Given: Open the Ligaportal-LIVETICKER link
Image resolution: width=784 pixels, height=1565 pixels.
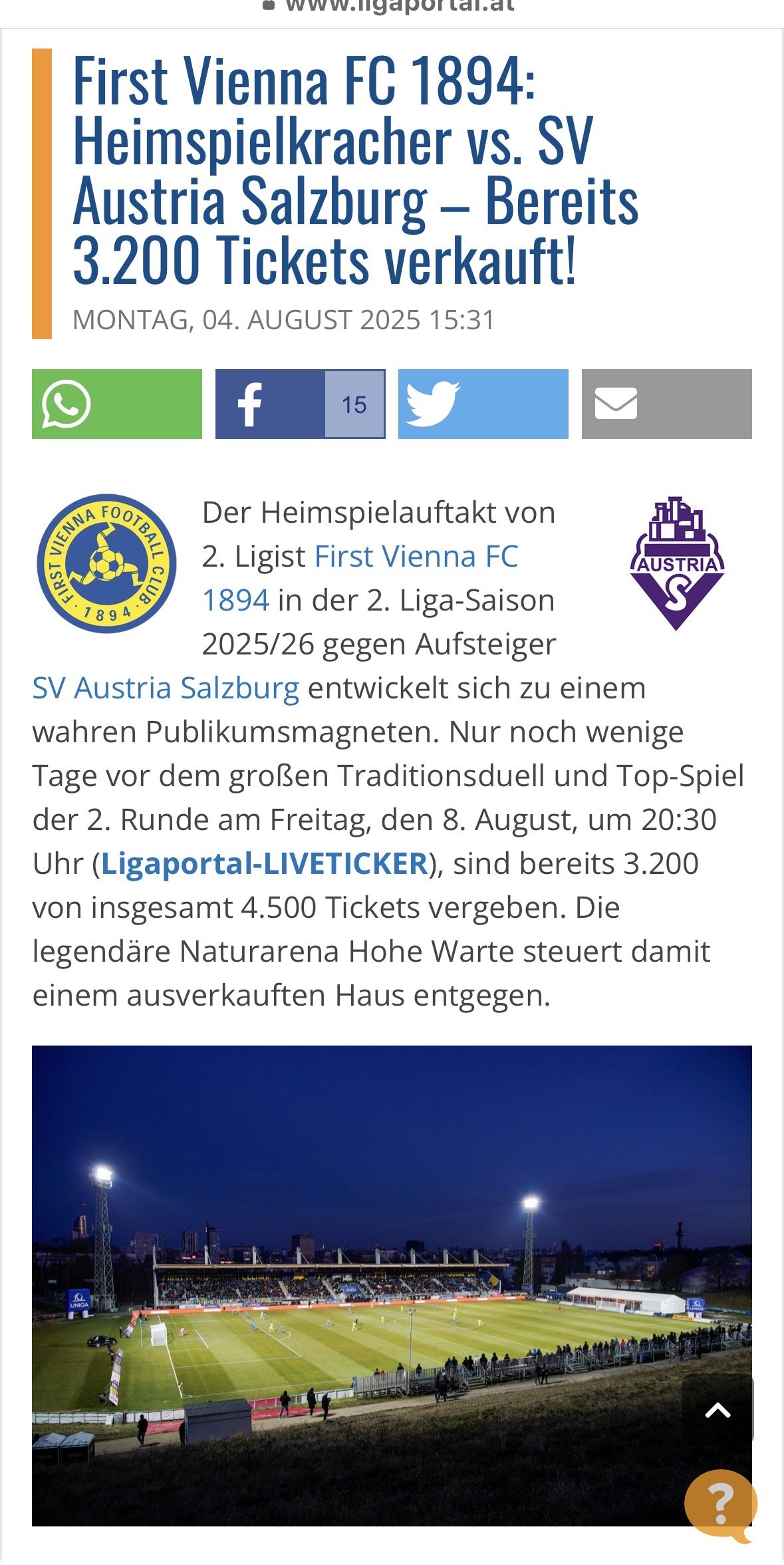Looking at the screenshot, I should pos(264,863).
